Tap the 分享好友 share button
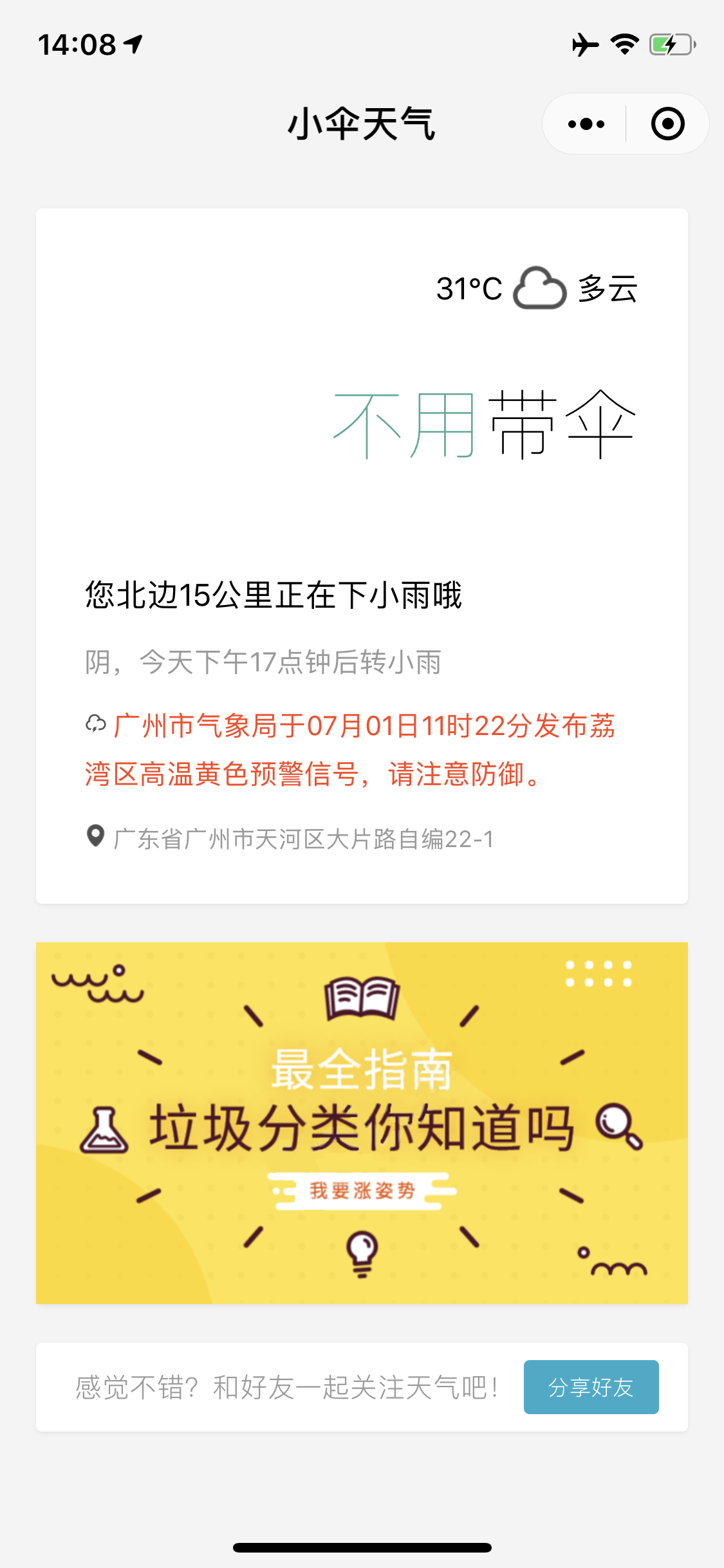This screenshot has height=1568, width=724. 591,1387
